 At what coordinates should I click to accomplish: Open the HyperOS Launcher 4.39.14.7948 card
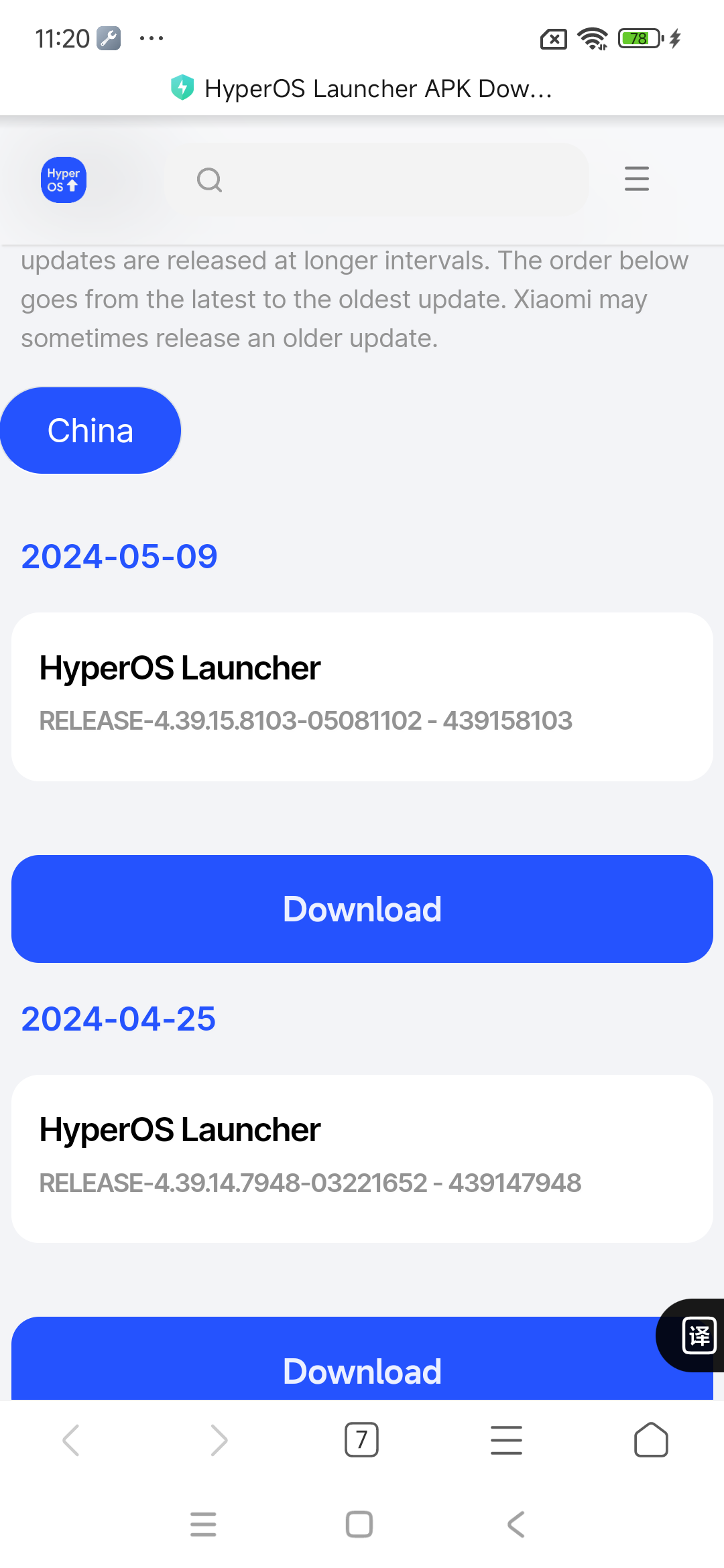click(x=362, y=1158)
